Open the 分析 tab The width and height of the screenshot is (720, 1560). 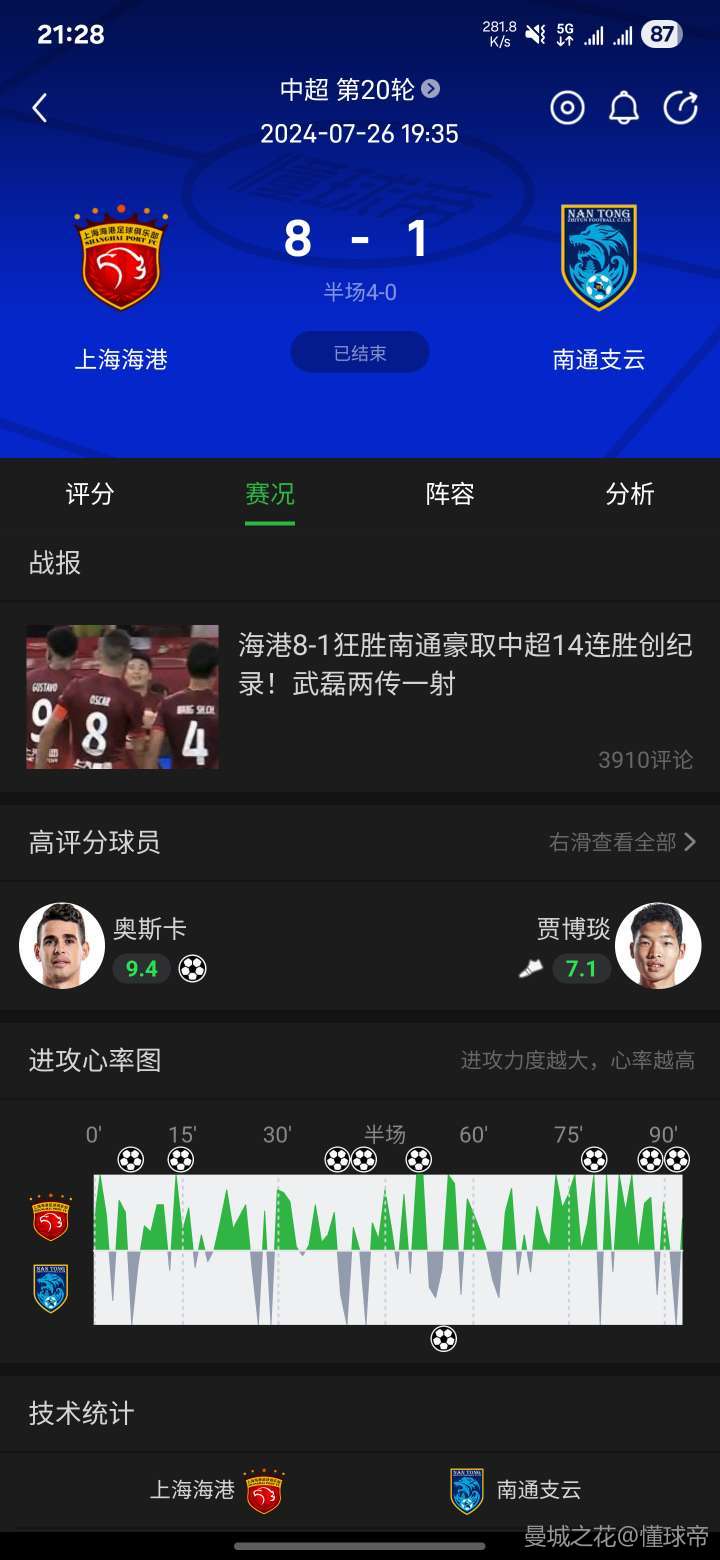(630, 494)
